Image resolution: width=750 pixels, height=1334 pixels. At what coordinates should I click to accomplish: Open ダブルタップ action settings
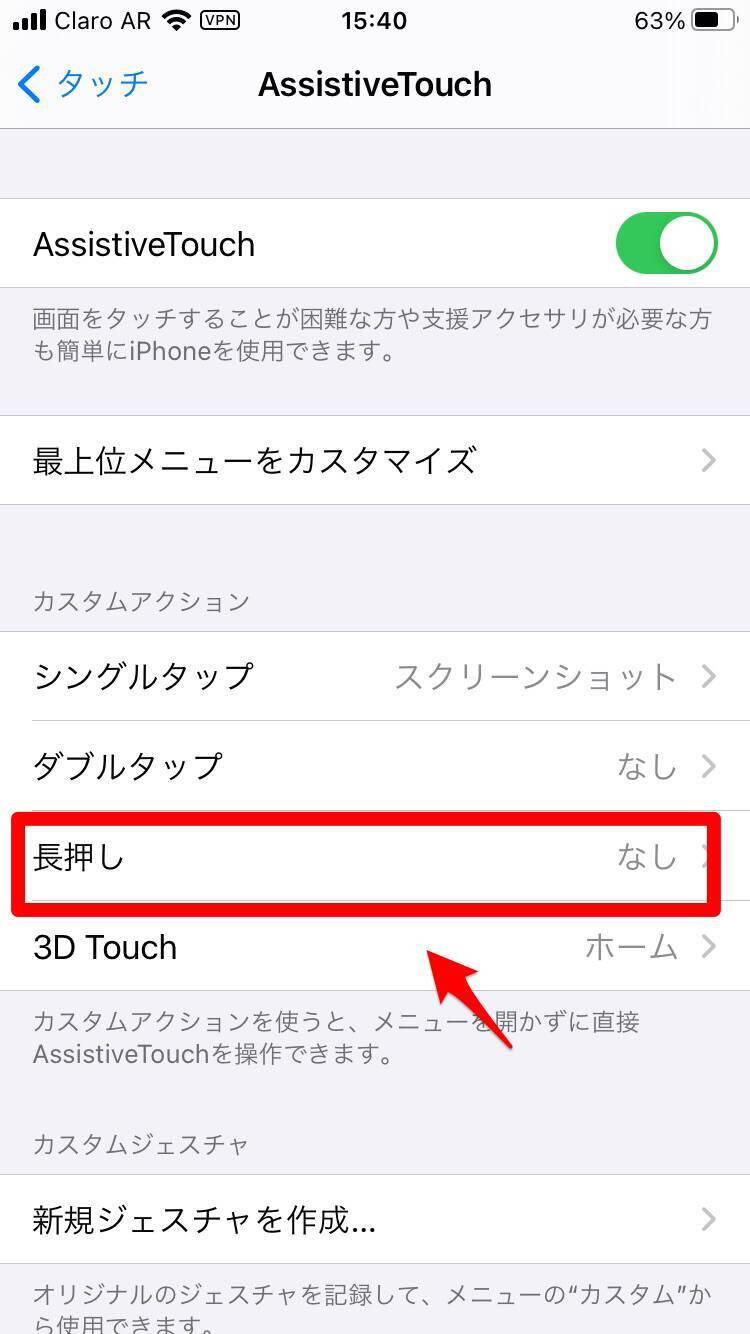375,766
